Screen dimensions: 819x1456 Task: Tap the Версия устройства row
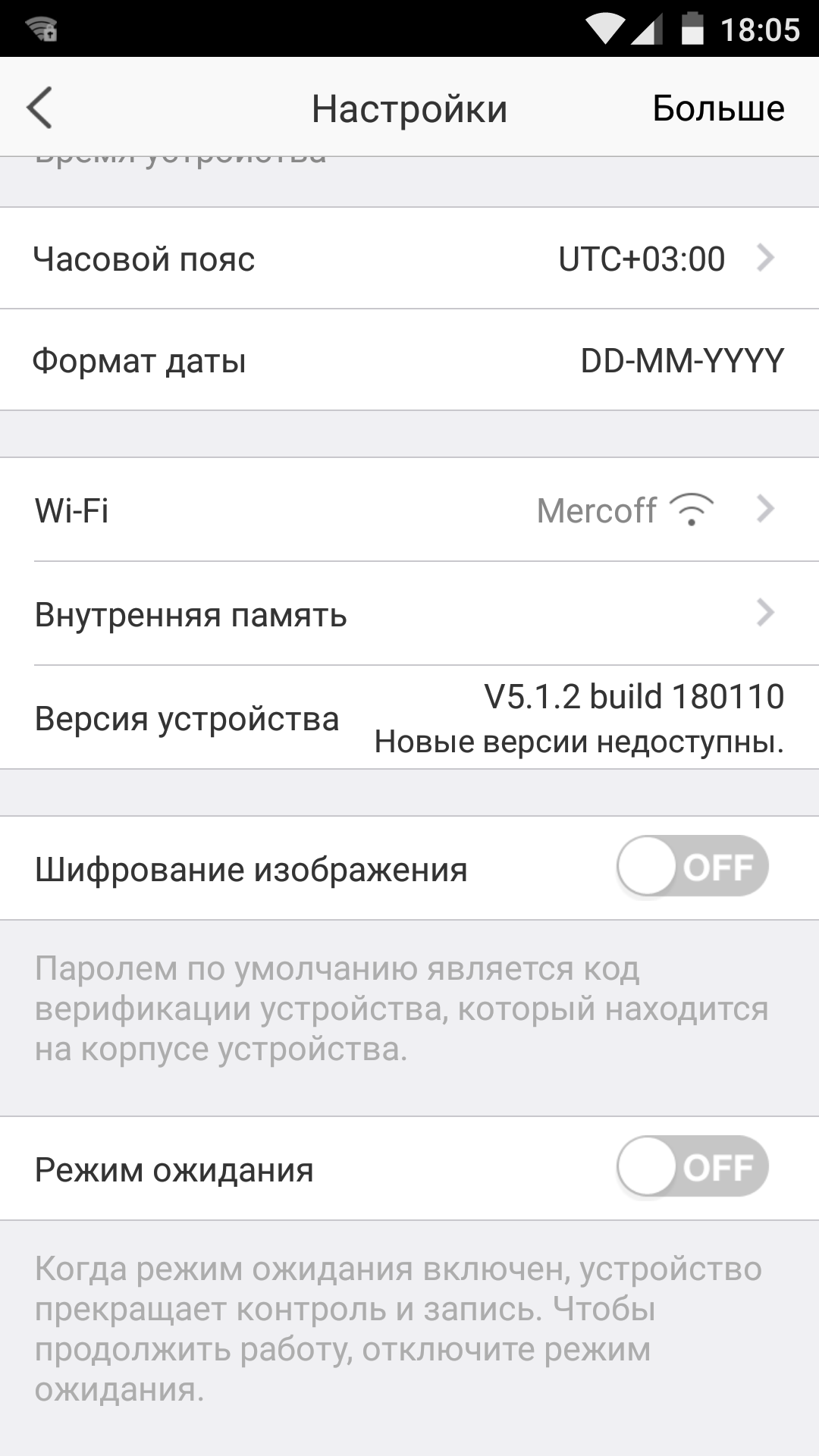409,717
